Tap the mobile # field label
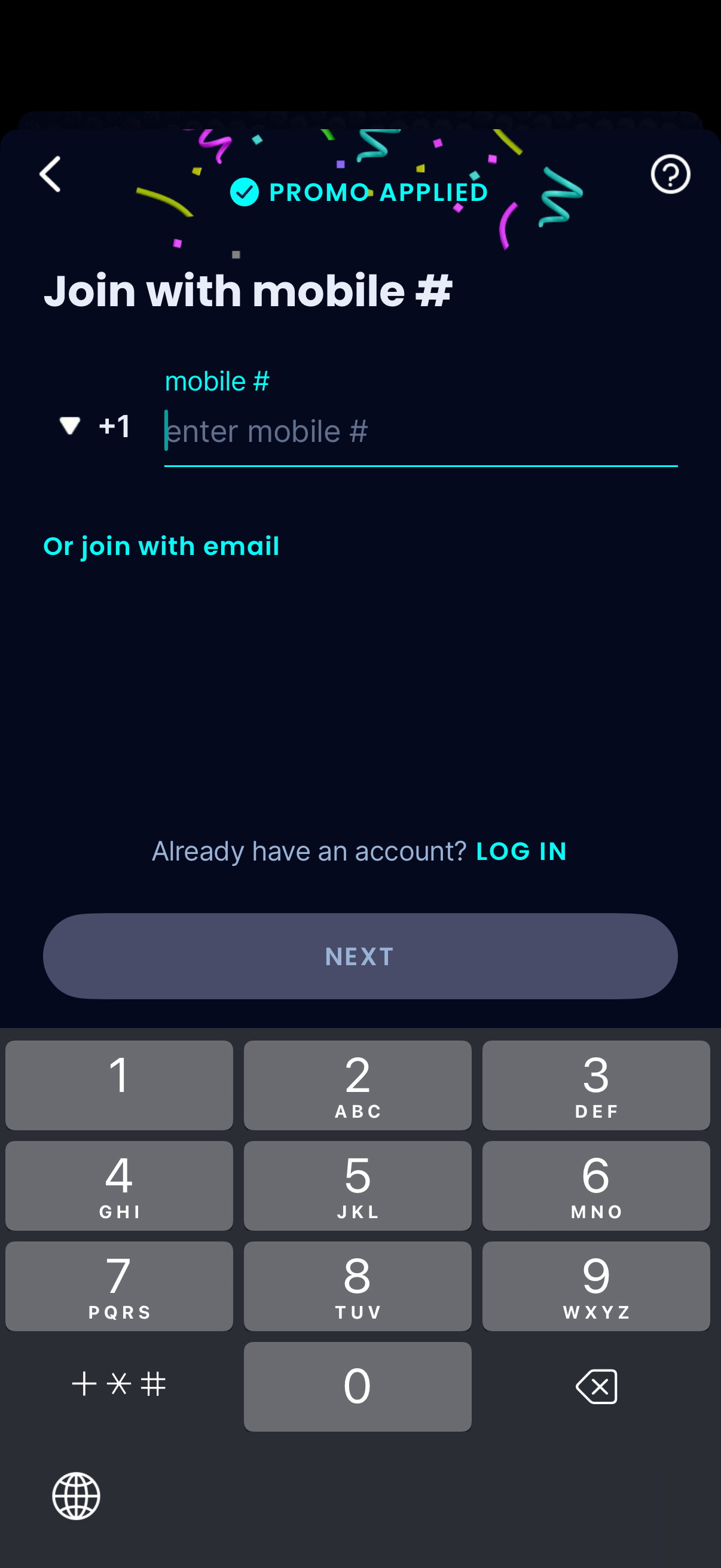 [216, 380]
